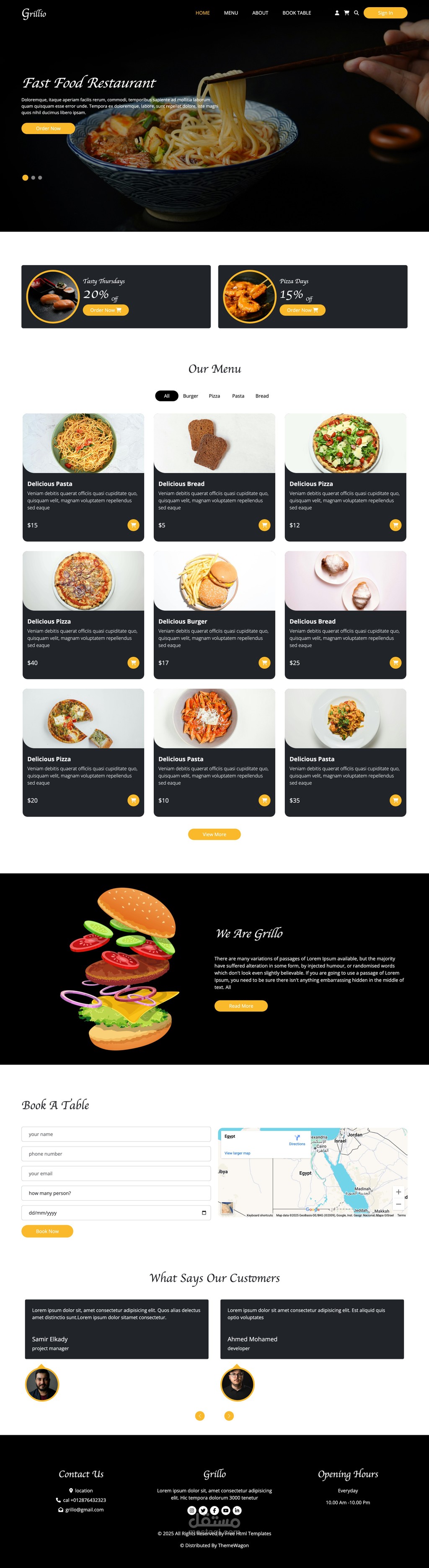Viewport: 429px width, 1568px height.
Task: Add the $17 Delicious Burger to cart
Action: (264, 662)
